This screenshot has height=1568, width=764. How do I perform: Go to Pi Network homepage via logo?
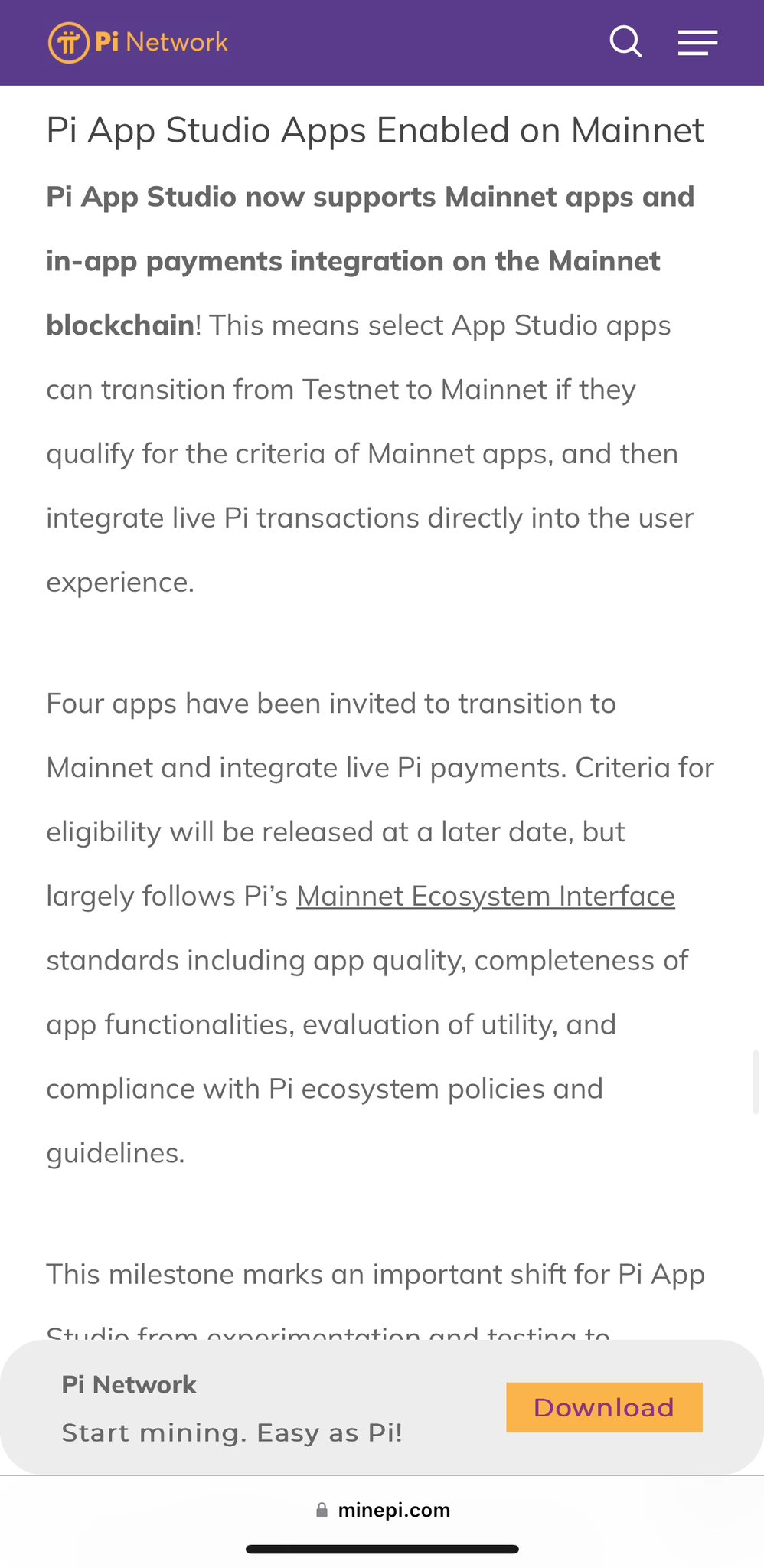point(139,42)
